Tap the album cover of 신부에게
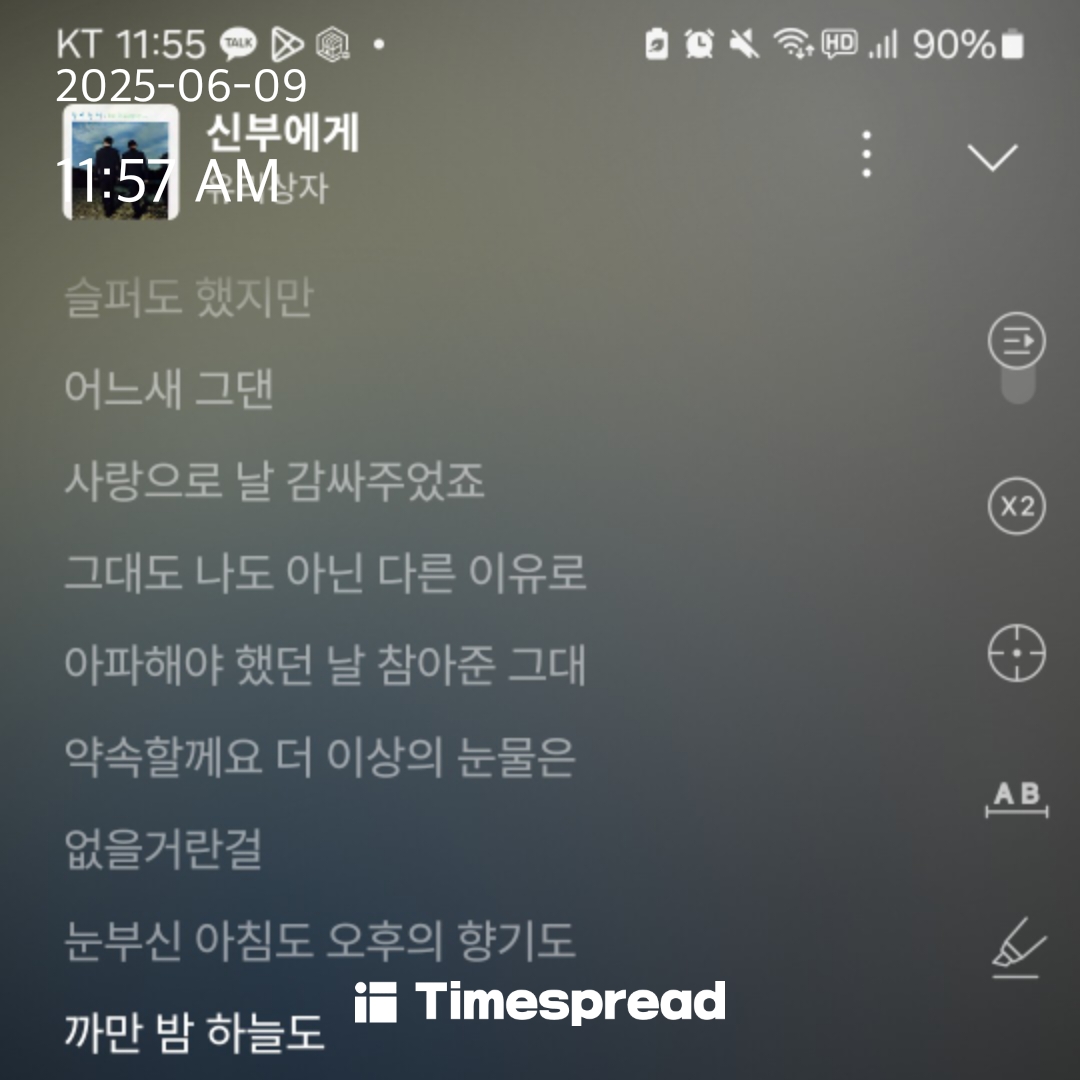 coord(121,161)
